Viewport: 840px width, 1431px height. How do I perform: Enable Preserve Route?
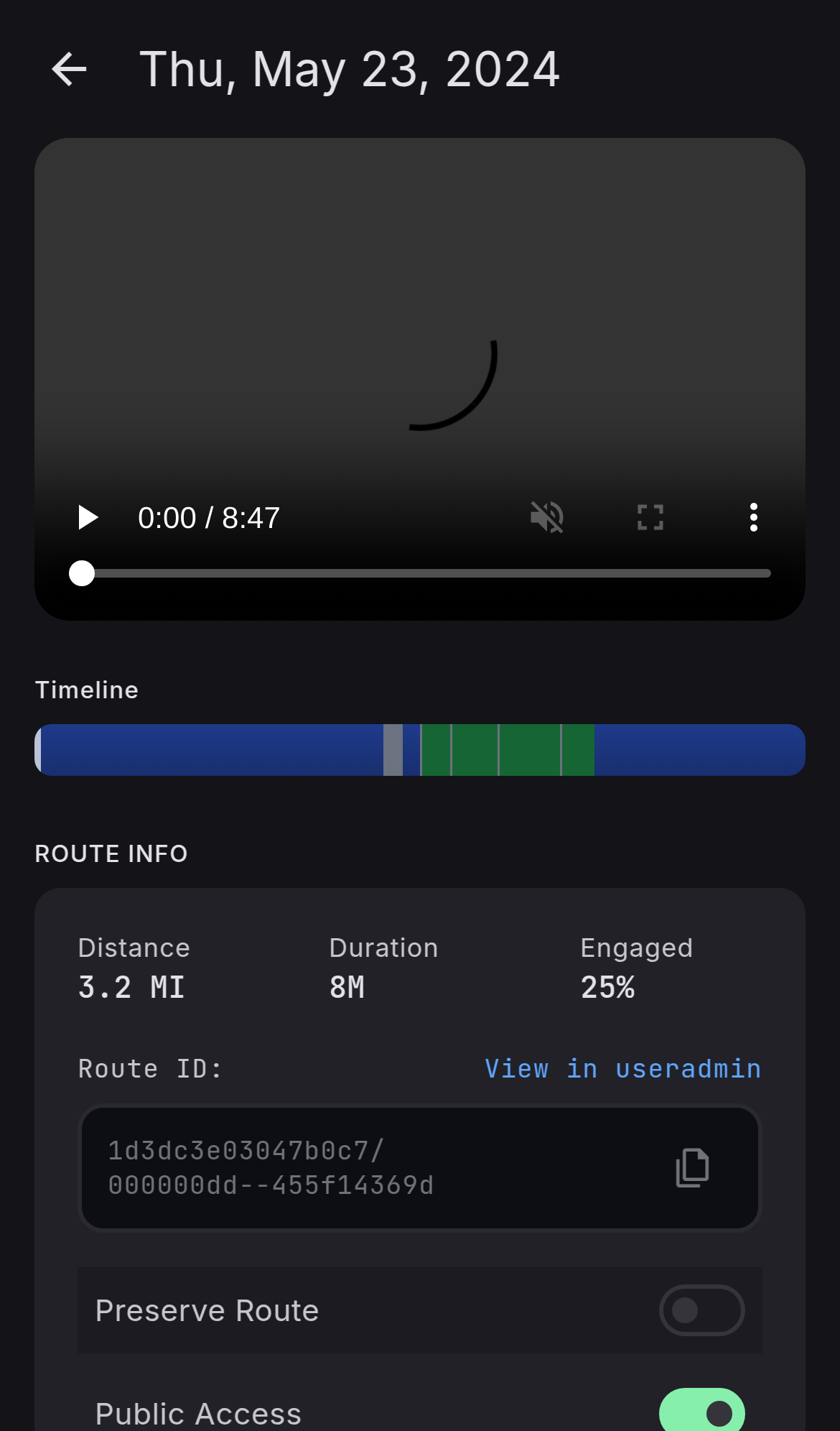[702, 1310]
